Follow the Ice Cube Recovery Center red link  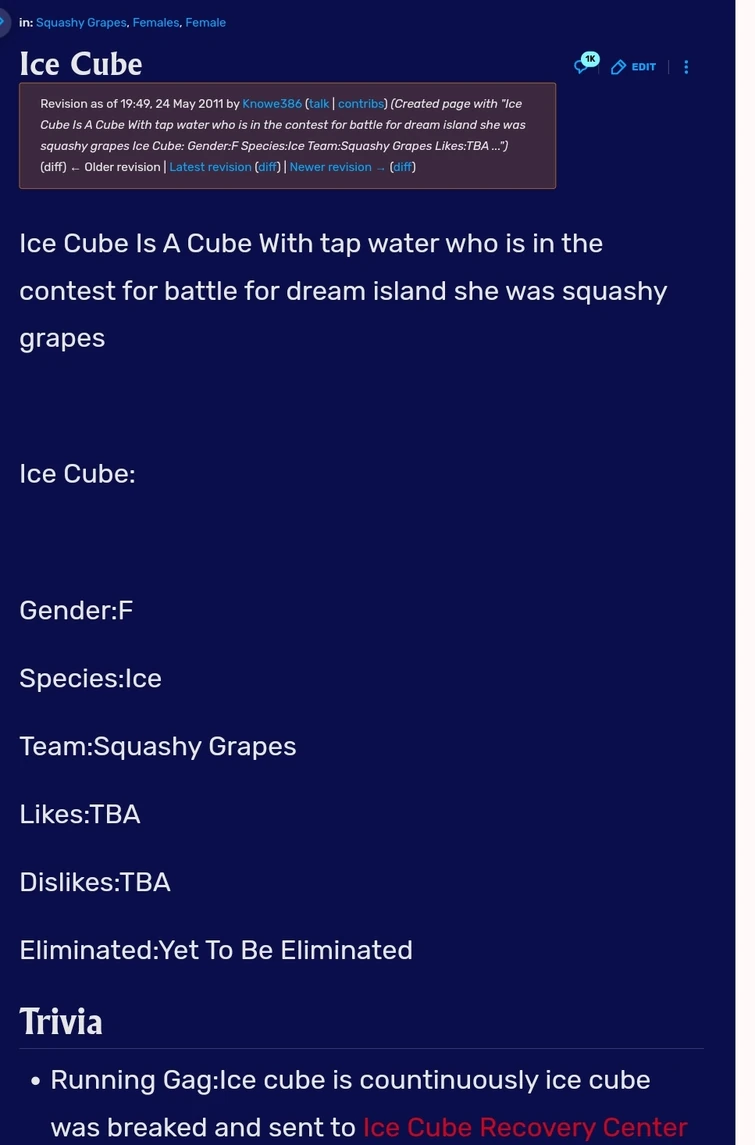click(x=524, y=1126)
